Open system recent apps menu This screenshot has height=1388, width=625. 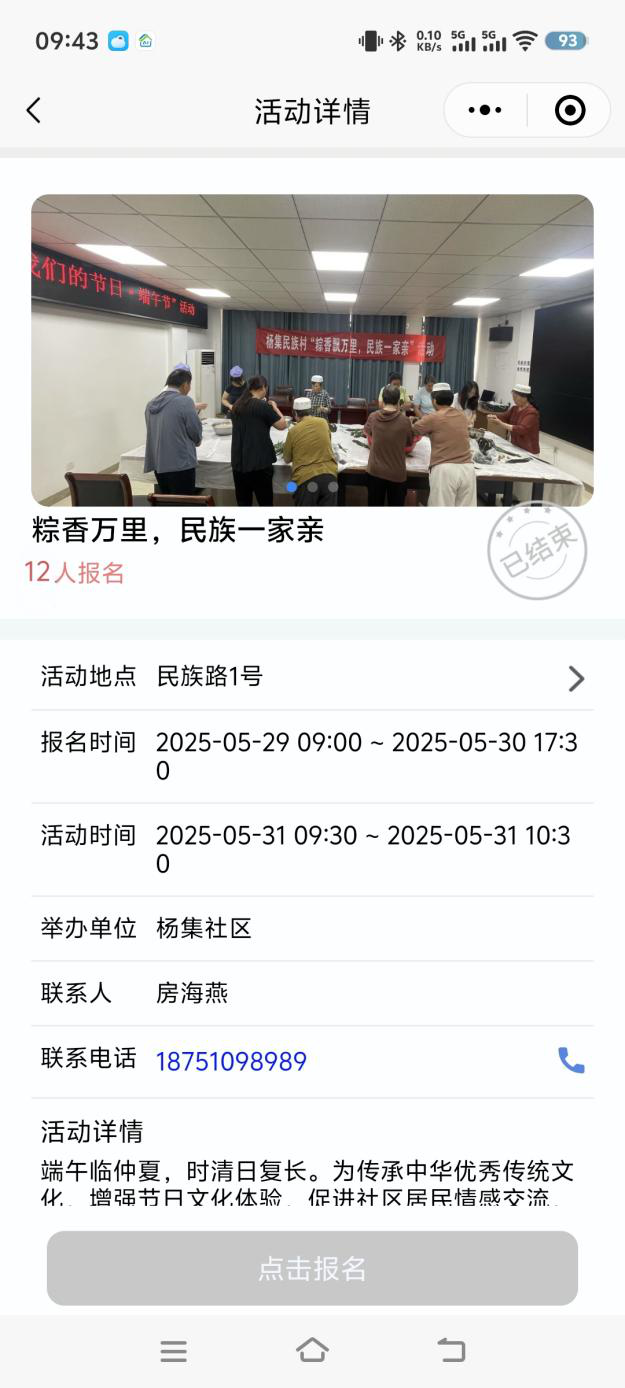[x=174, y=1351]
